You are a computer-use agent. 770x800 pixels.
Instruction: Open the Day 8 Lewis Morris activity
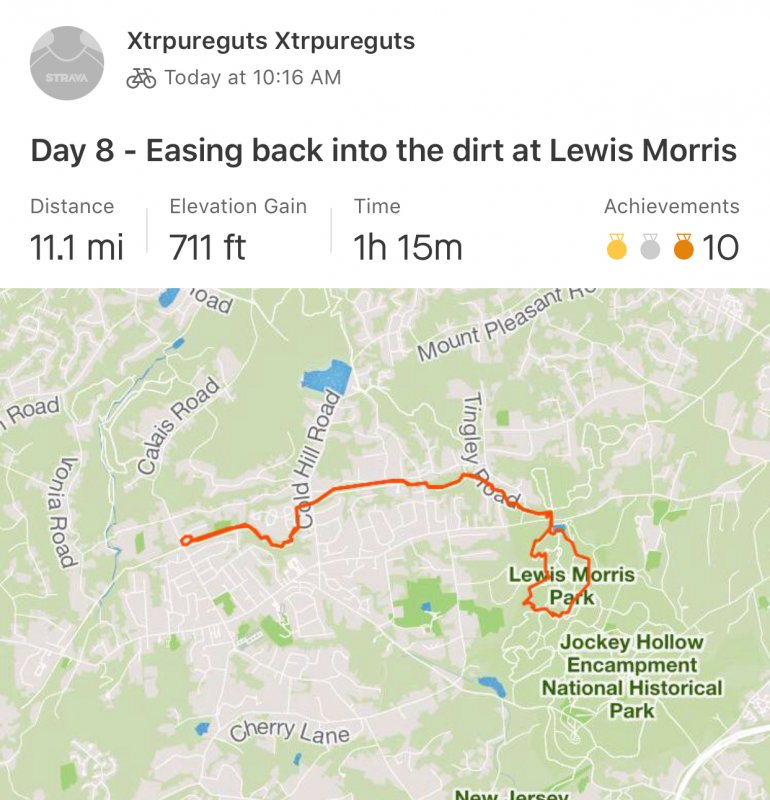(x=384, y=151)
